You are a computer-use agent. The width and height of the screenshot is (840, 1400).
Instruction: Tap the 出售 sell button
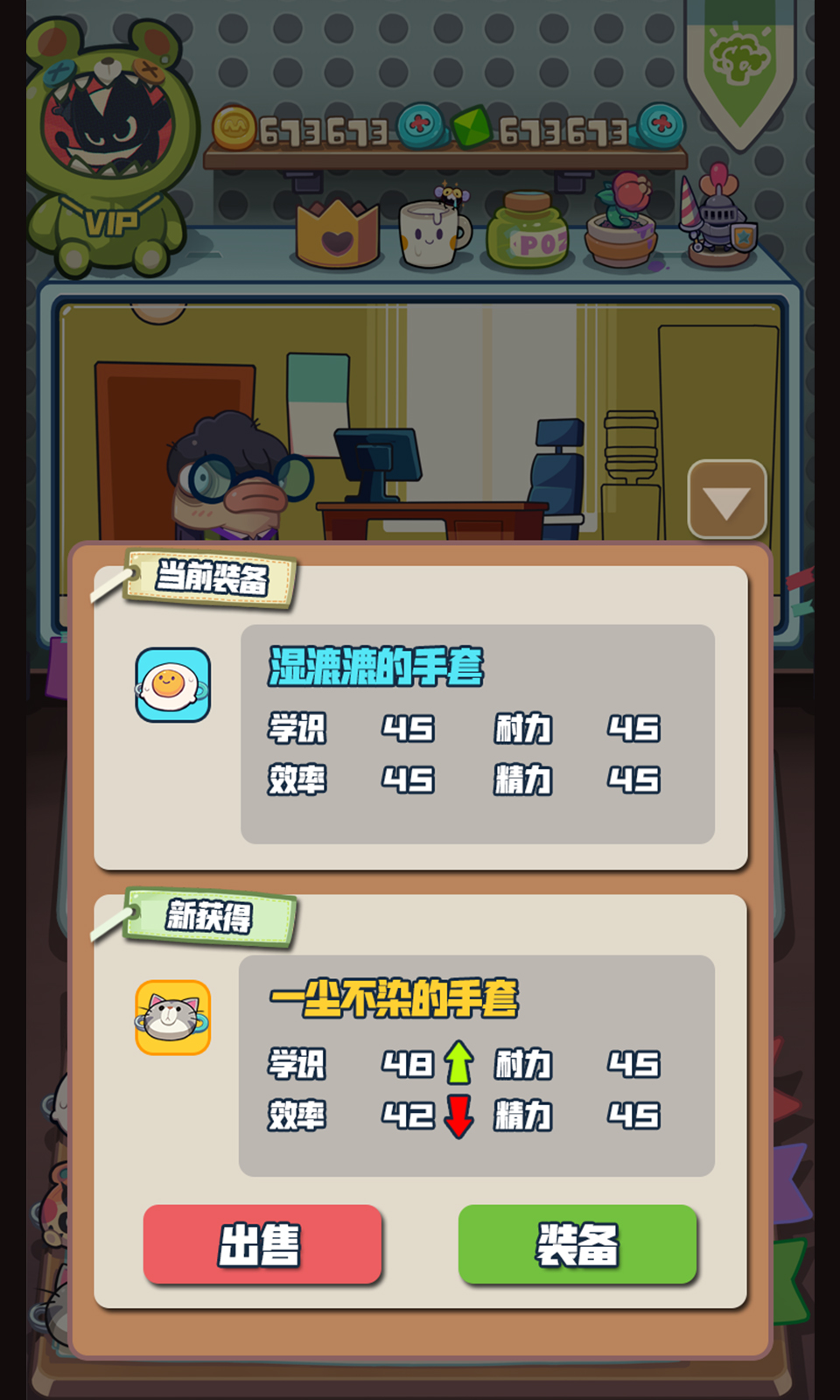(x=262, y=1244)
